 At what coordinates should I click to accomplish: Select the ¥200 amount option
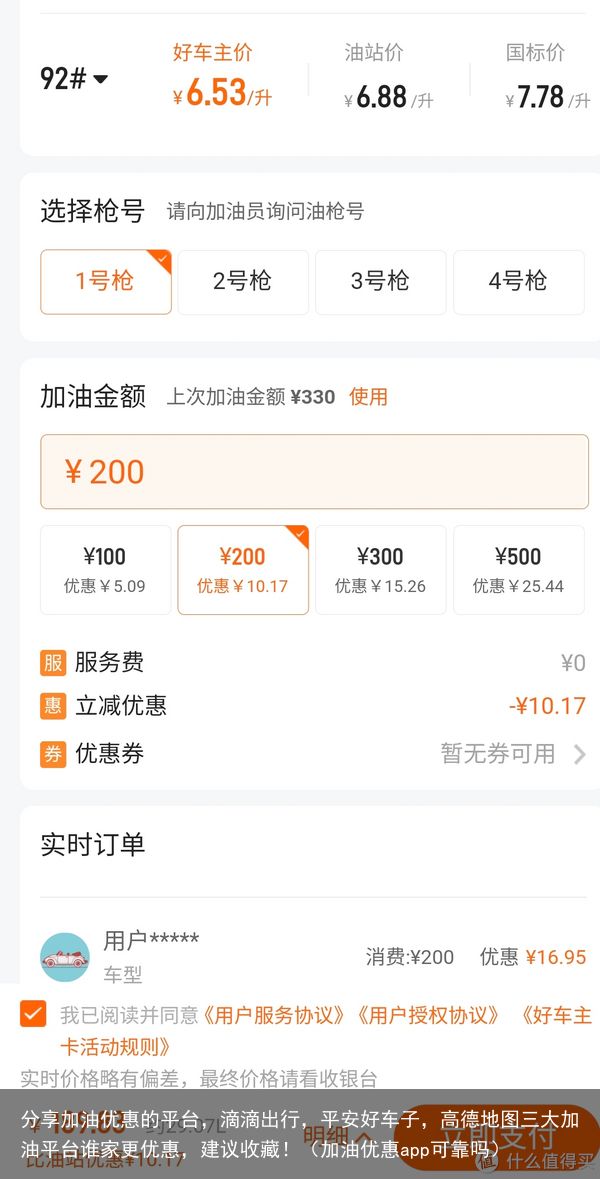coord(243,570)
